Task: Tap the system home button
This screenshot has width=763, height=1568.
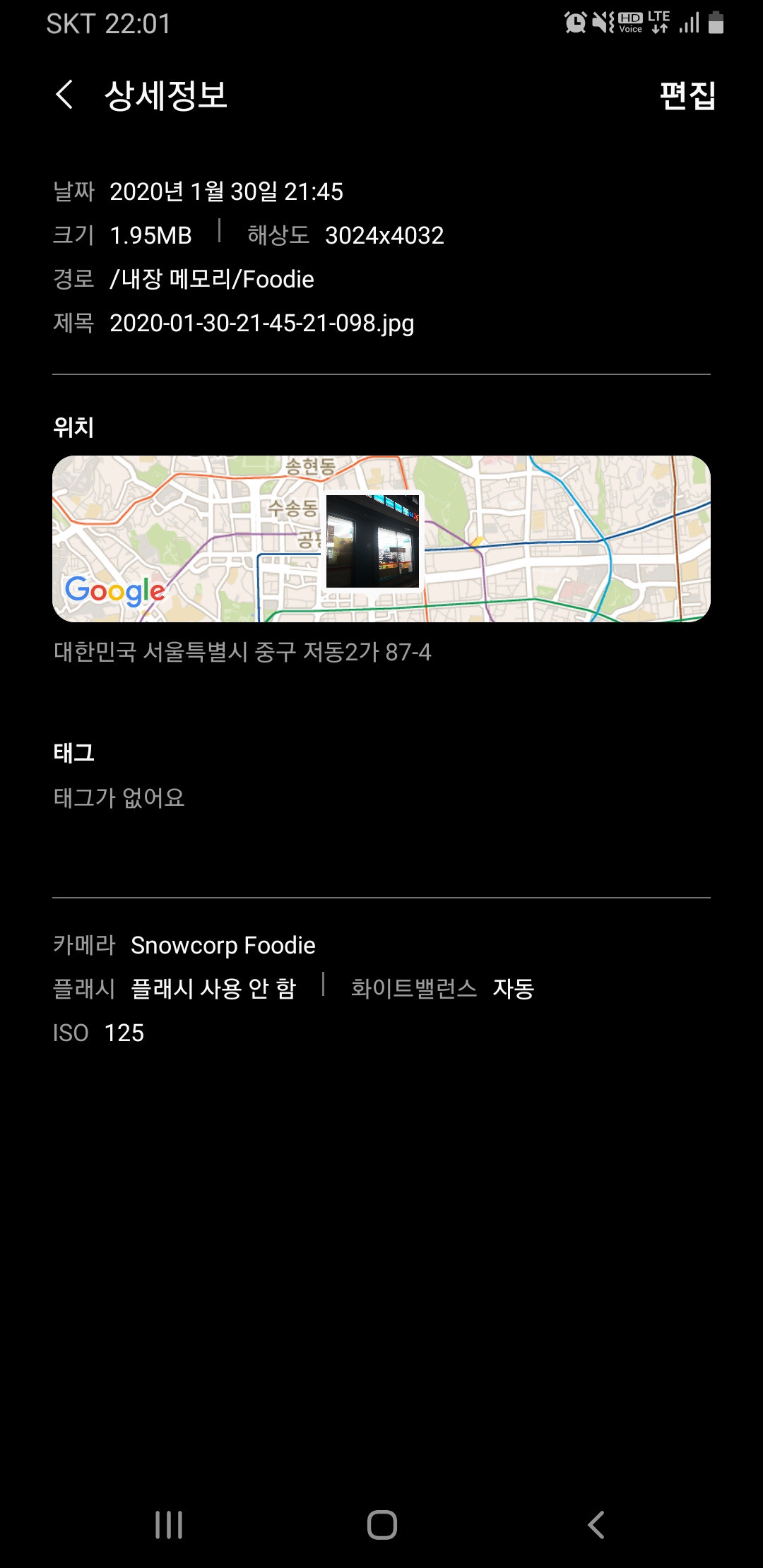Action: click(x=382, y=1525)
